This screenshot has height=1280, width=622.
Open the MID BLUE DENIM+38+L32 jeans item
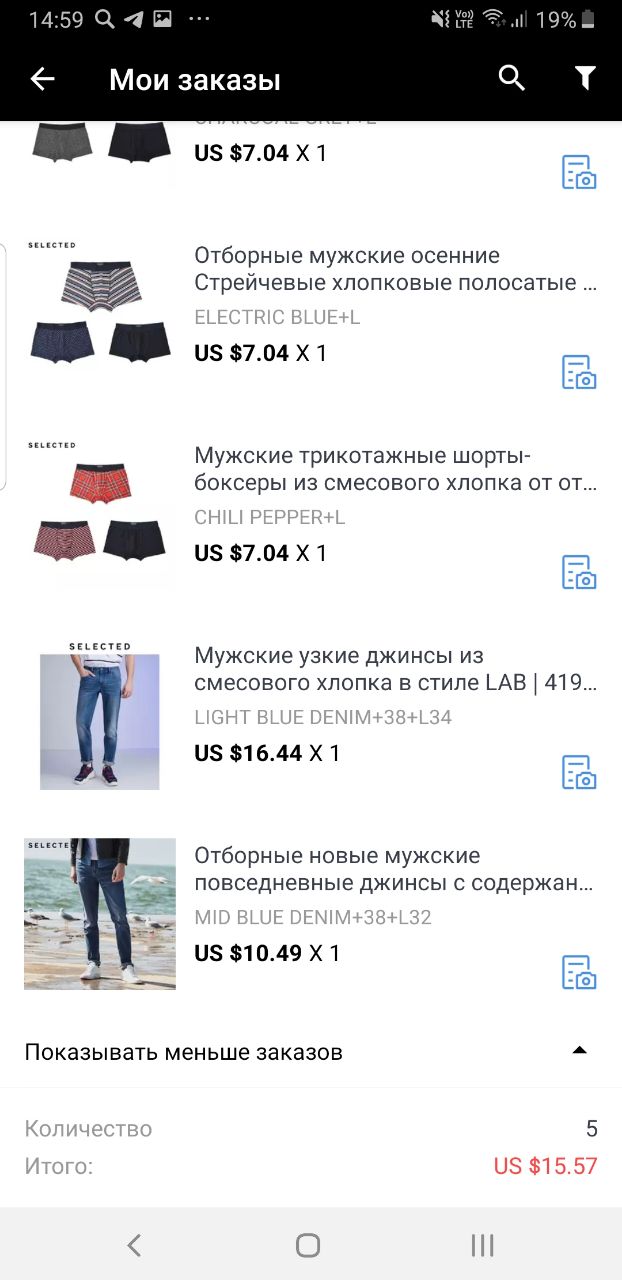(395, 870)
